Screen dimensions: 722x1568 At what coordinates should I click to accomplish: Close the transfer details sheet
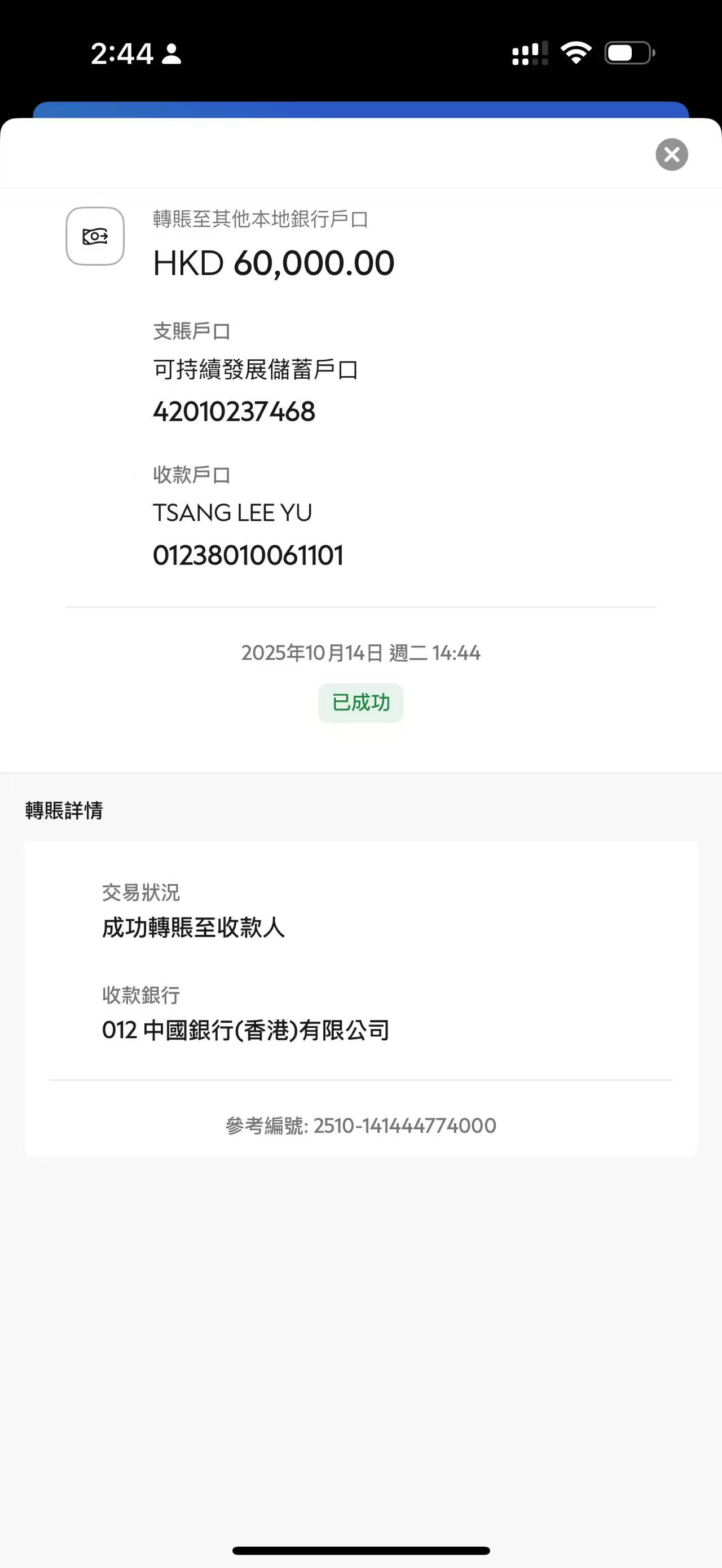coord(671,154)
